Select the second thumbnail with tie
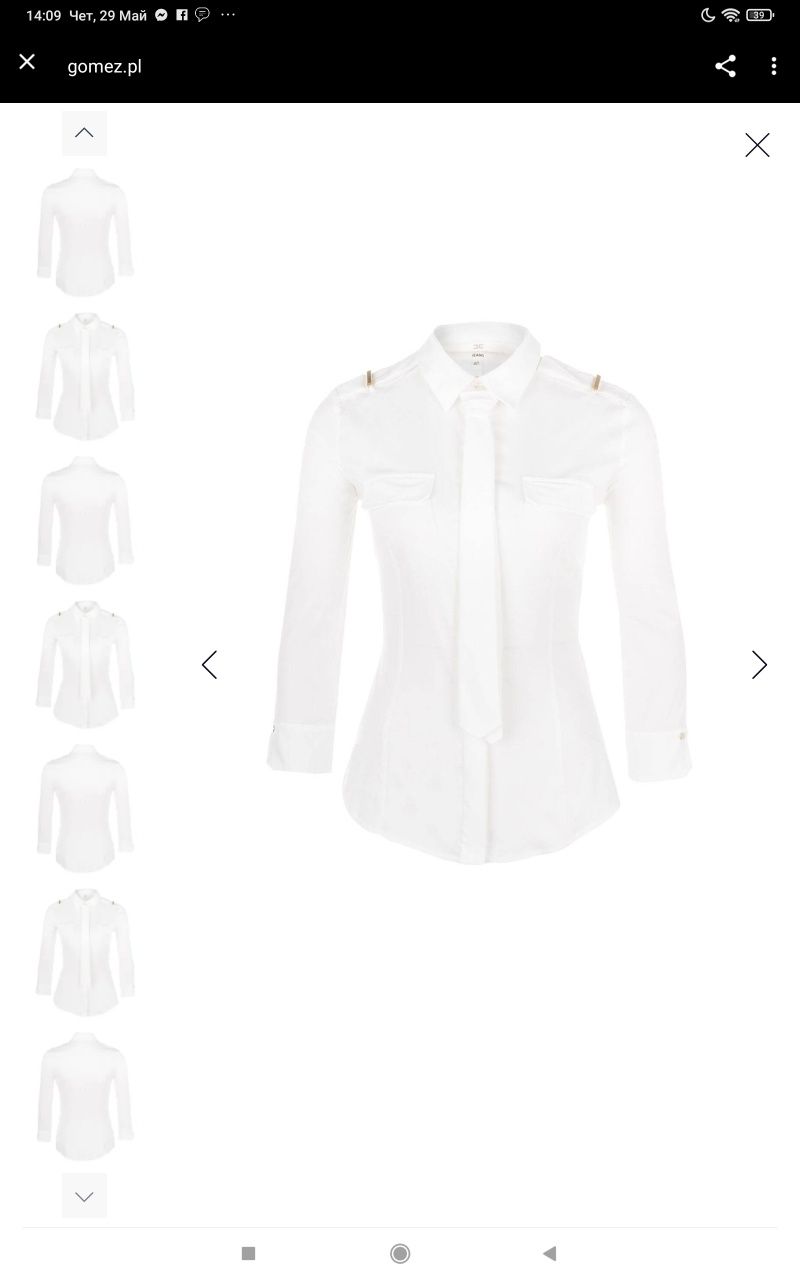This screenshot has width=800, height=1280. [85, 376]
